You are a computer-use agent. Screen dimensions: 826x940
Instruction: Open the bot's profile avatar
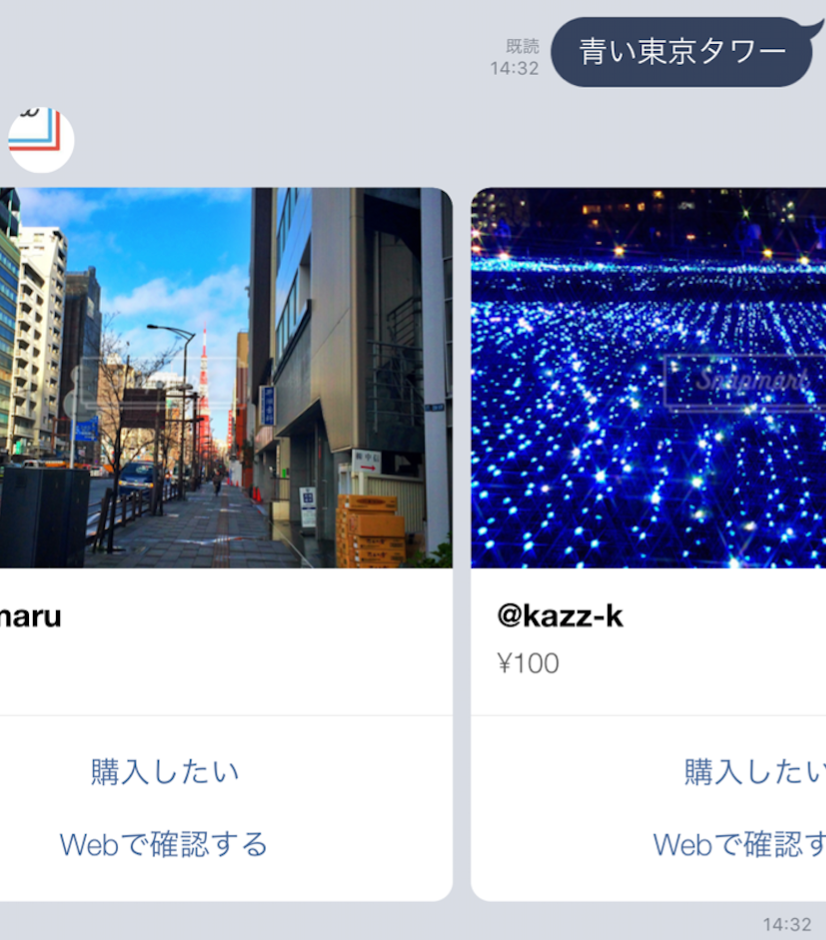[40, 139]
